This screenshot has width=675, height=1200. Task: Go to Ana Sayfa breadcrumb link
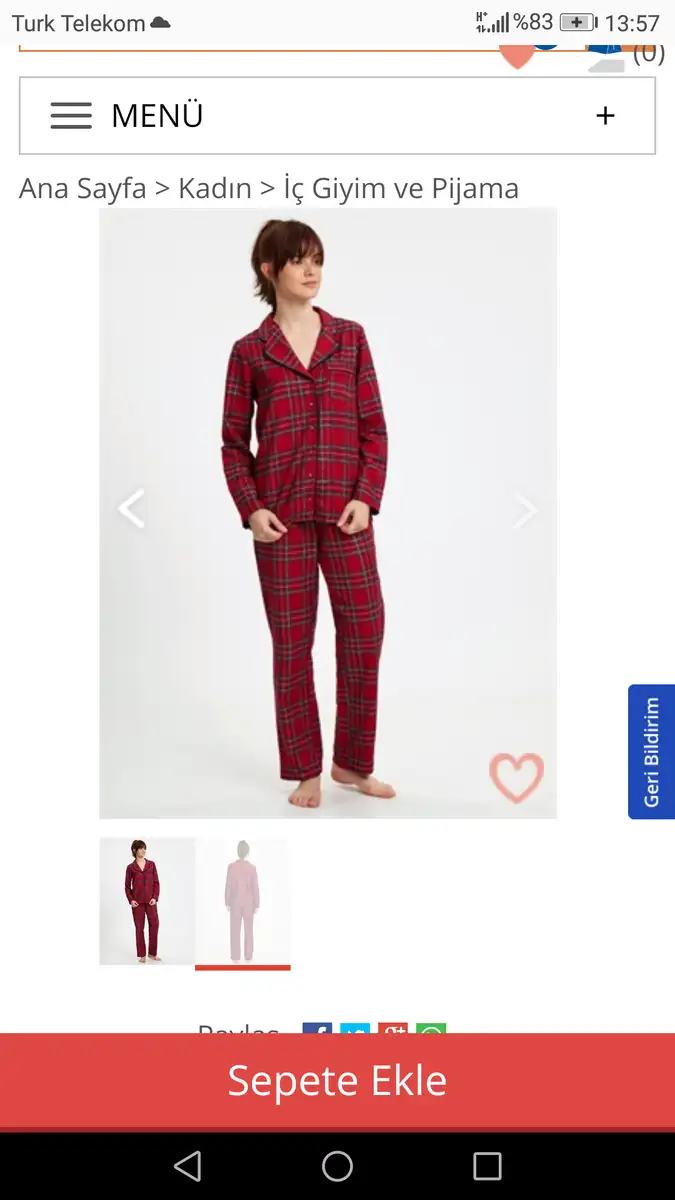point(83,188)
